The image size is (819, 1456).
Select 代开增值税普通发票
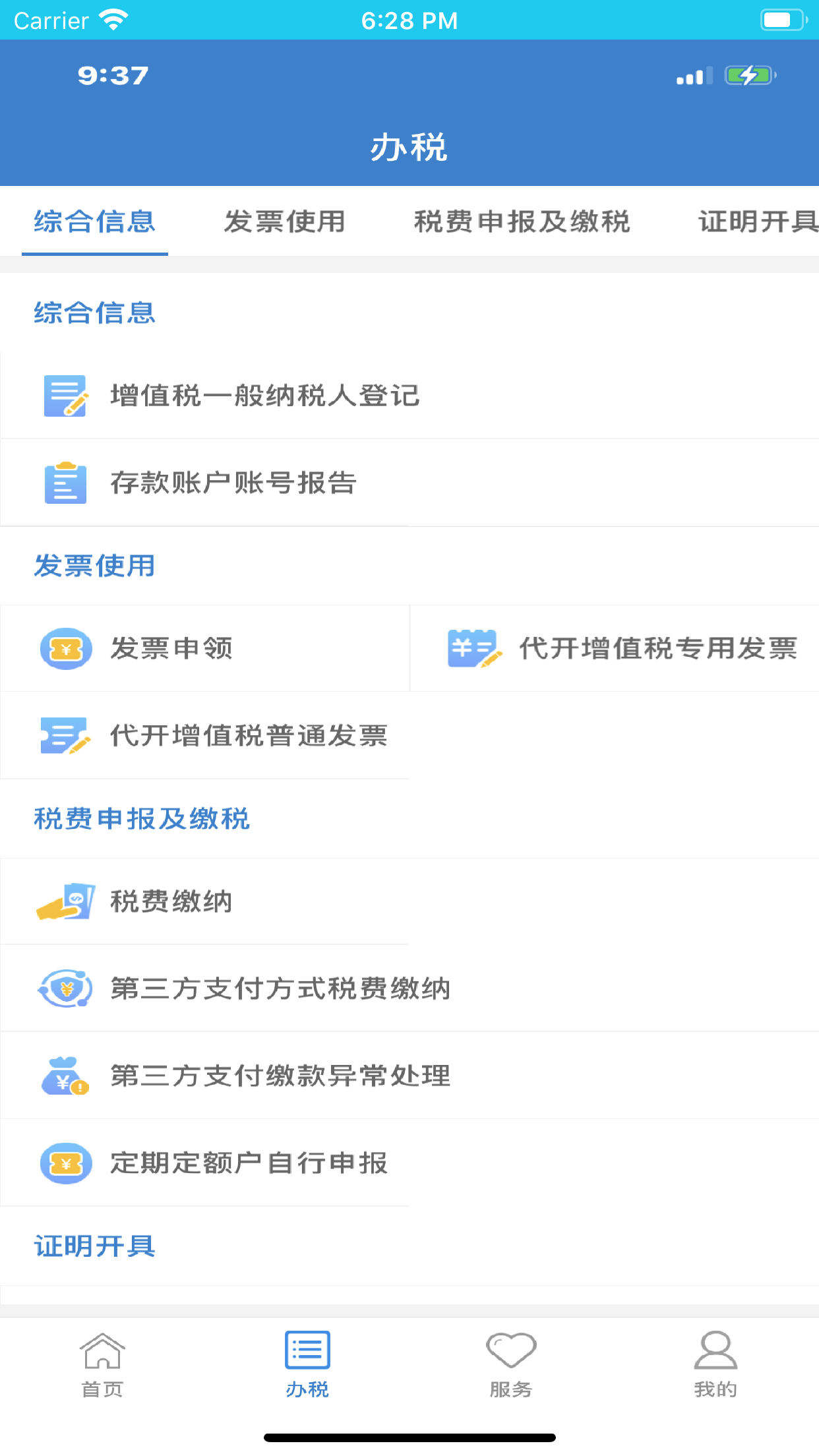point(248,735)
